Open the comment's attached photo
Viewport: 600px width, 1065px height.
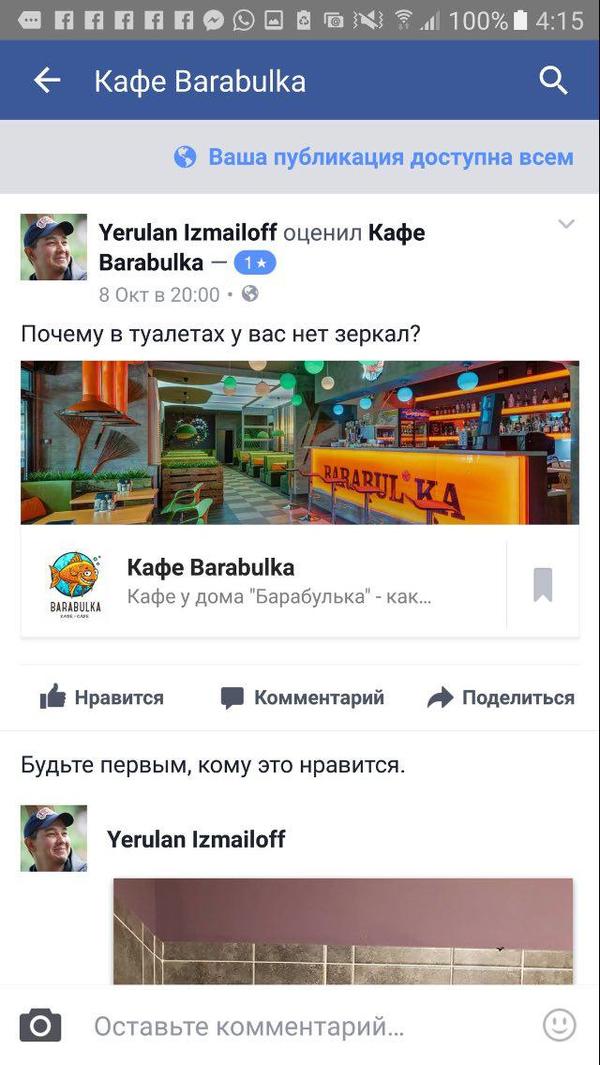(x=343, y=930)
